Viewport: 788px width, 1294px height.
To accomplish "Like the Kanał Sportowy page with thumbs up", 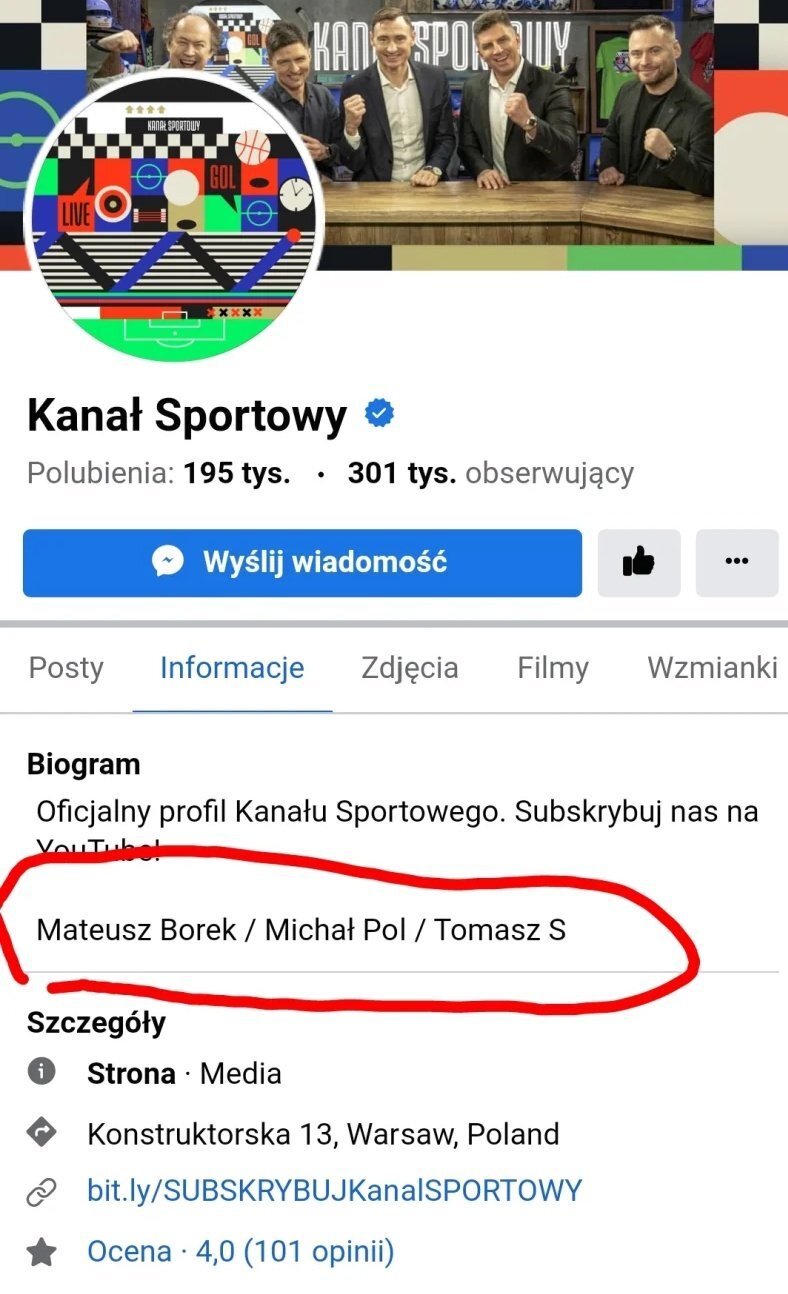I will point(639,562).
